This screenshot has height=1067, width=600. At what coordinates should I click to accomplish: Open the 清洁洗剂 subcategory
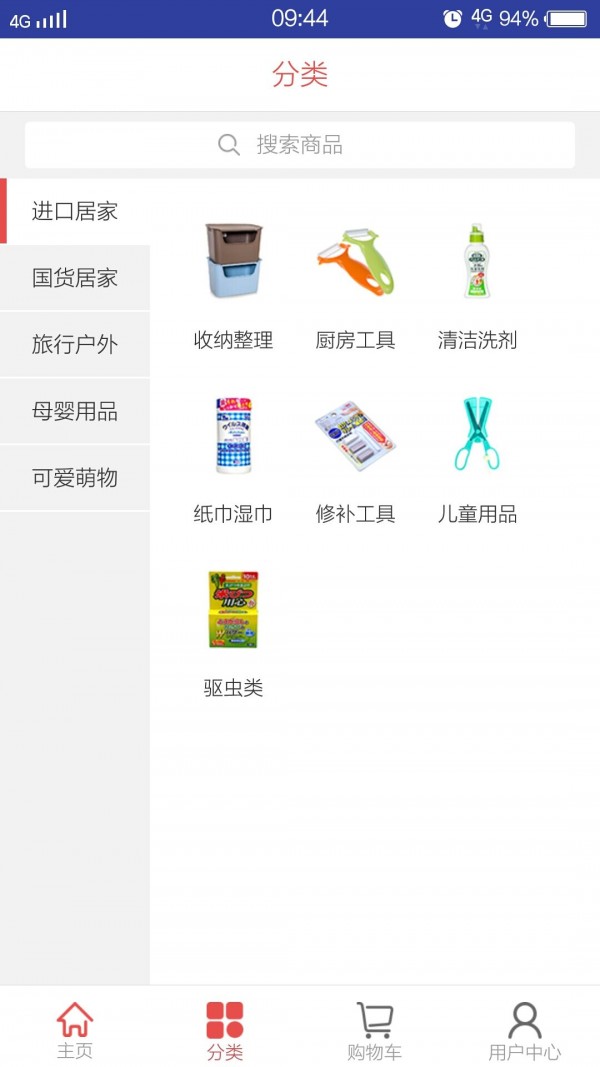click(477, 285)
